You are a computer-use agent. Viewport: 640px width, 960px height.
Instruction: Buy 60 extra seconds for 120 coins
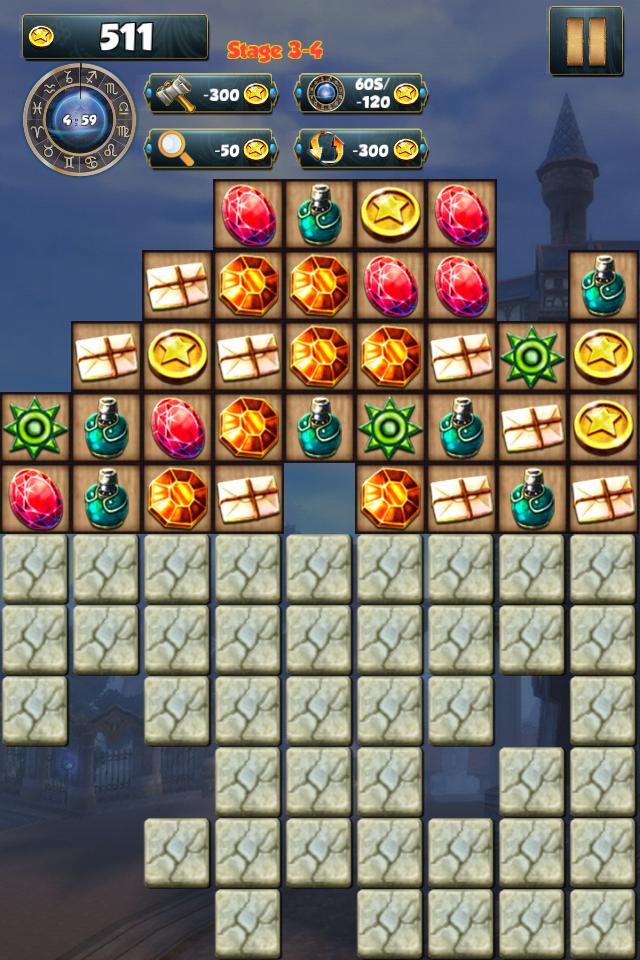361,94
